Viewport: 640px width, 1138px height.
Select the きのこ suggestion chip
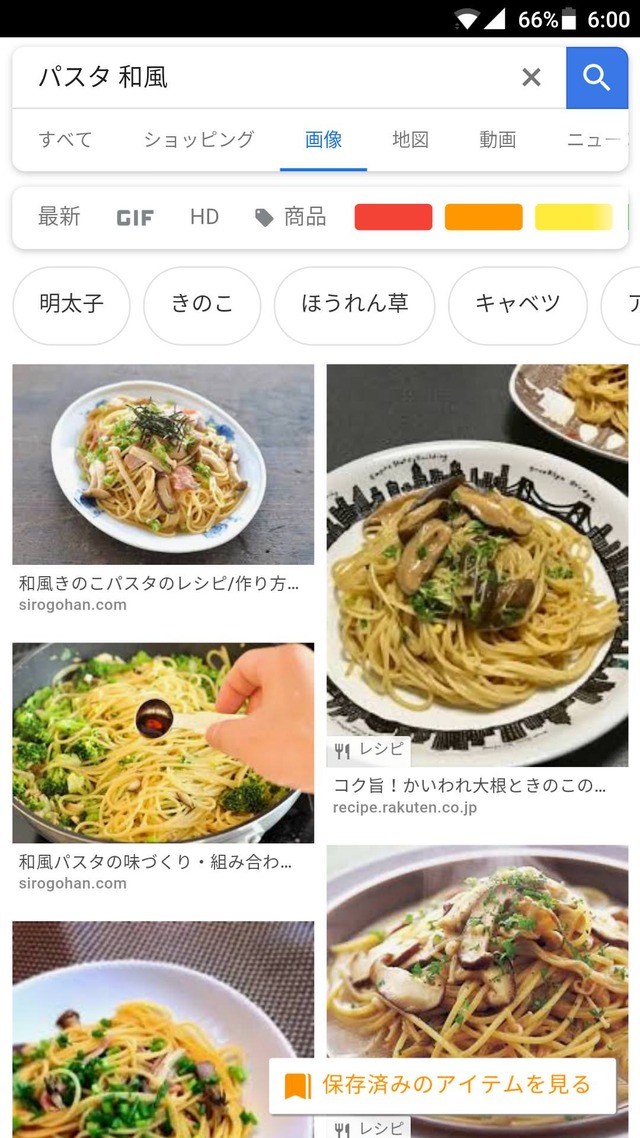point(202,305)
